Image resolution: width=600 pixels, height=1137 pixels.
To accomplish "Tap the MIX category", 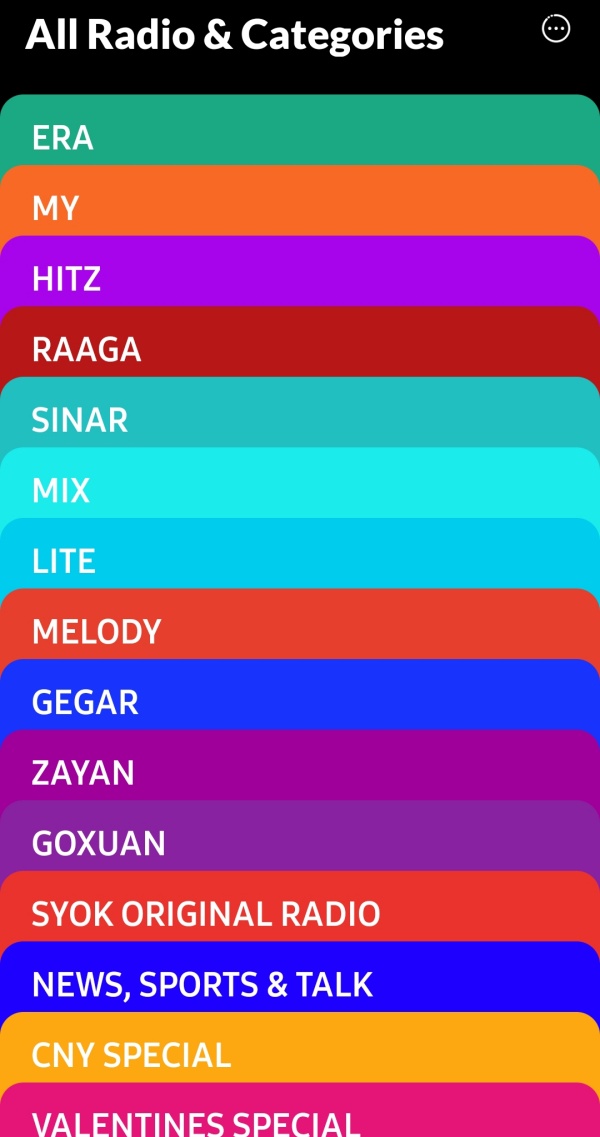I will tap(300, 489).
